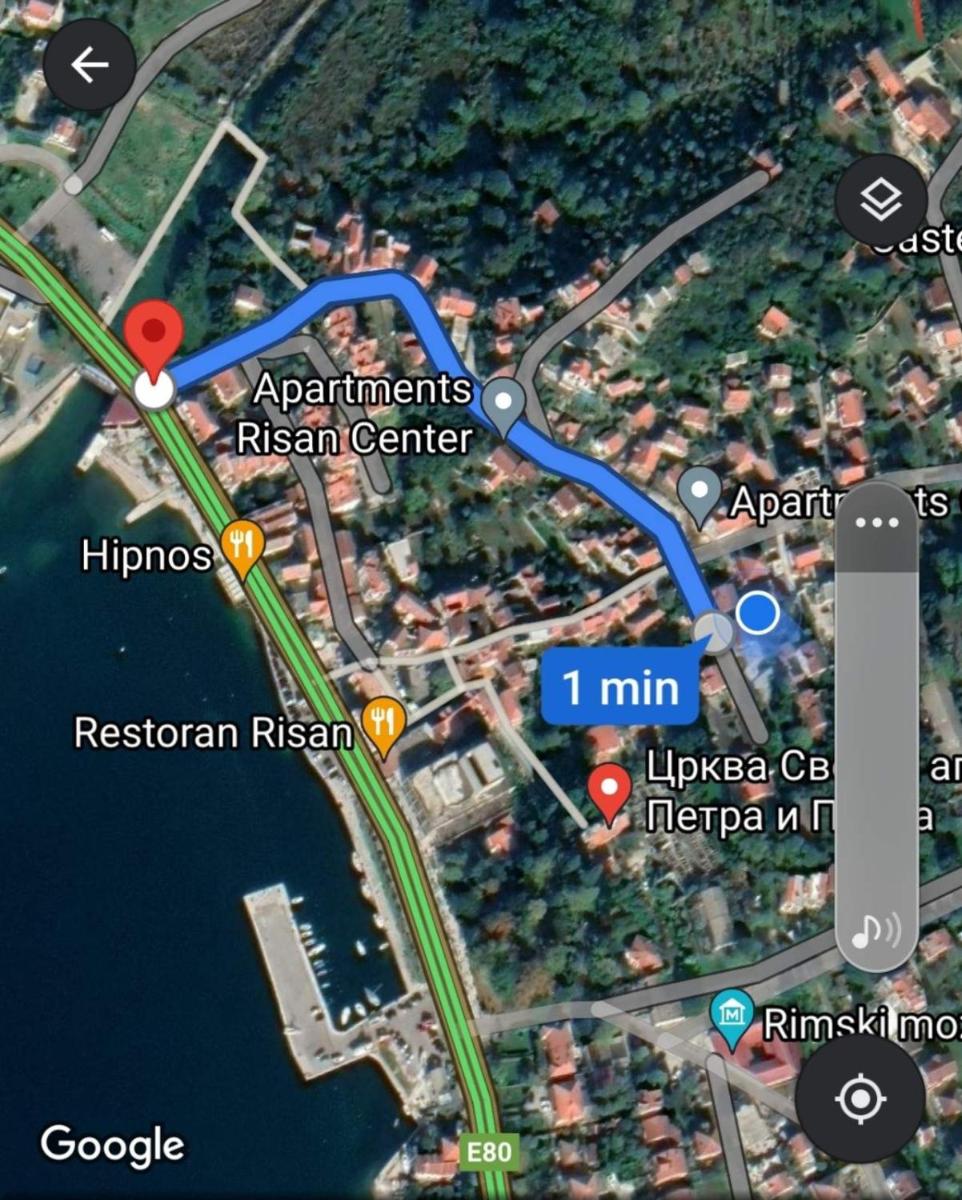Adjust the media volume slider
This screenshot has height=1200, width=962.
877,740
